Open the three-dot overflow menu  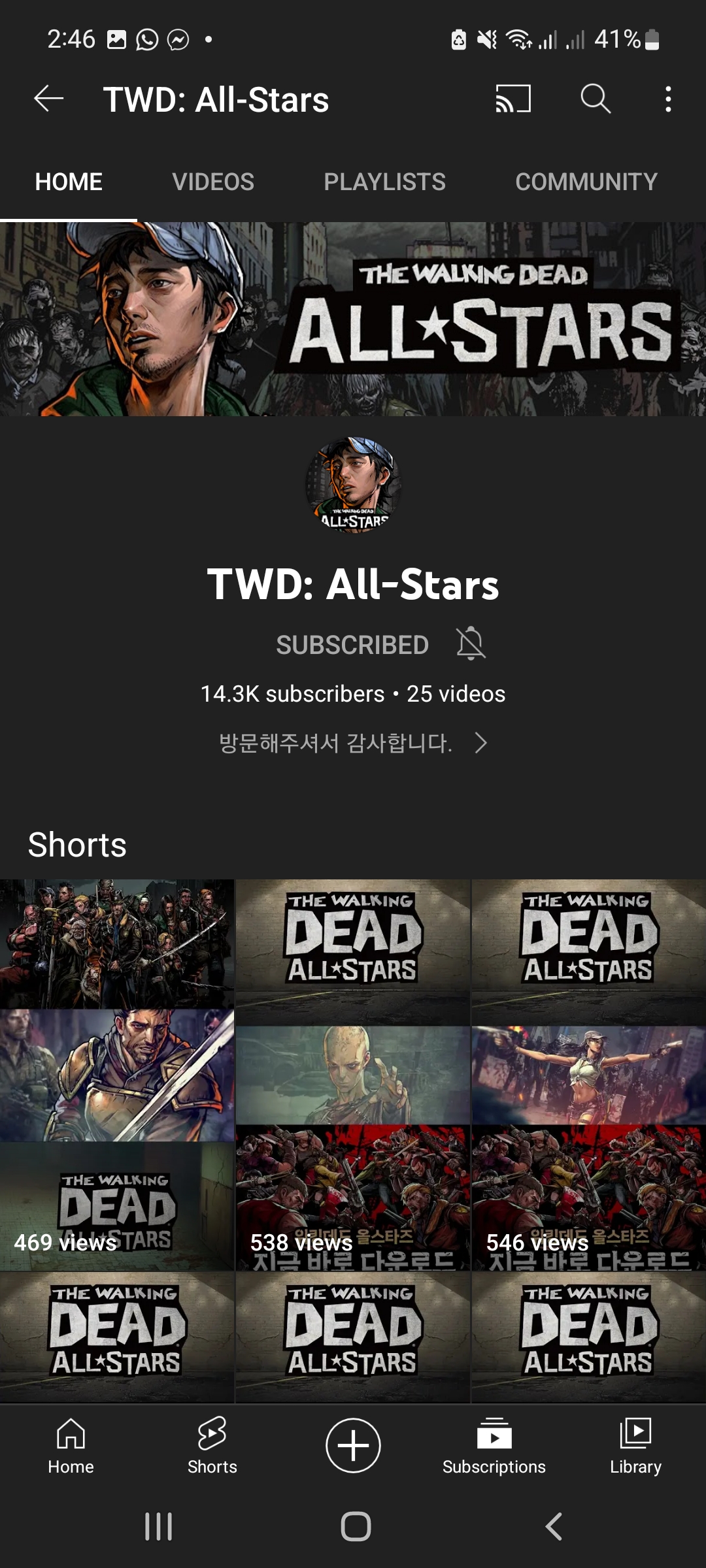point(667,99)
